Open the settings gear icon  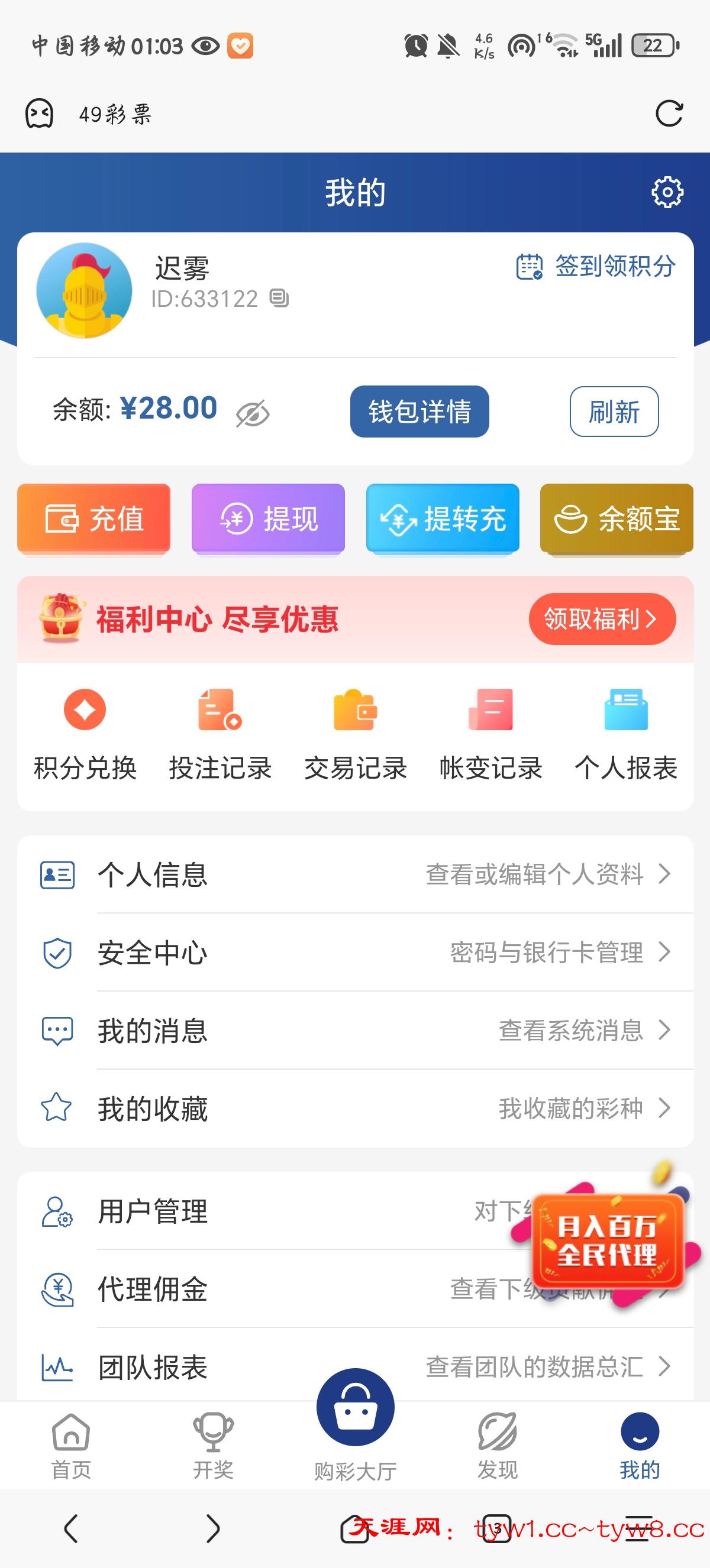[x=667, y=192]
